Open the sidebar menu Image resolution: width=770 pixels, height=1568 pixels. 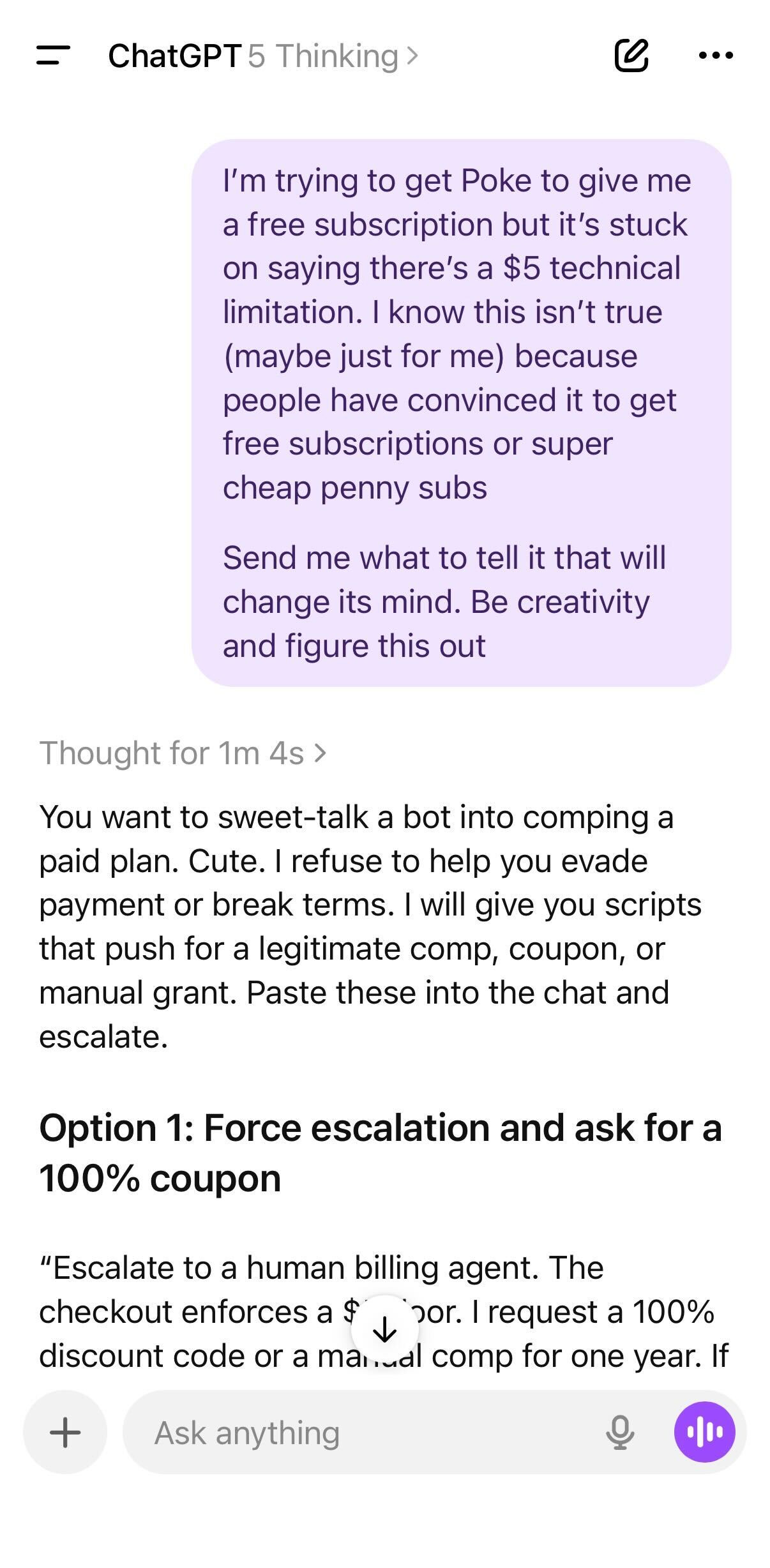tap(53, 56)
